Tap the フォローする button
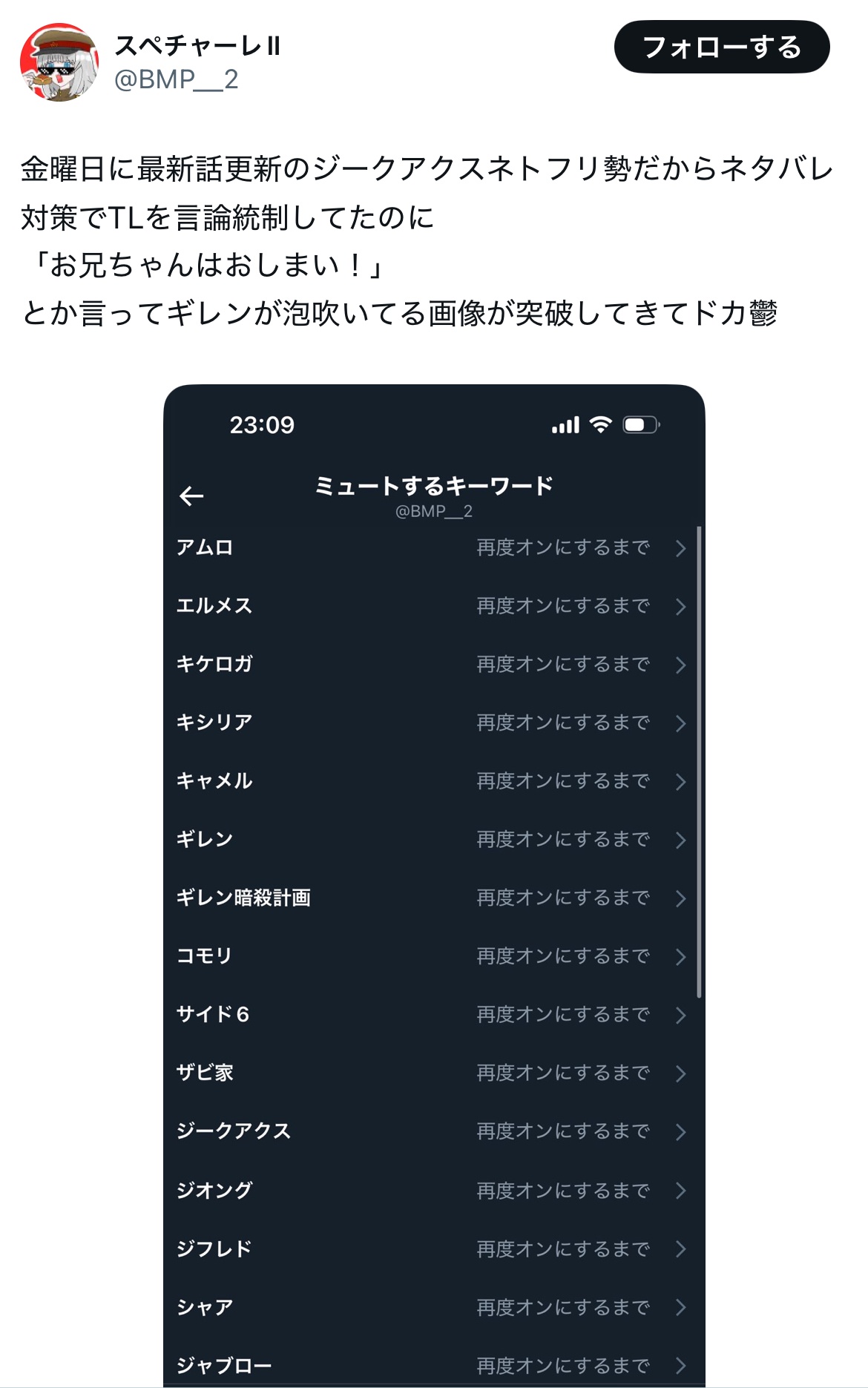Image resolution: width=868 pixels, height=1388 pixels. (721, 47)
